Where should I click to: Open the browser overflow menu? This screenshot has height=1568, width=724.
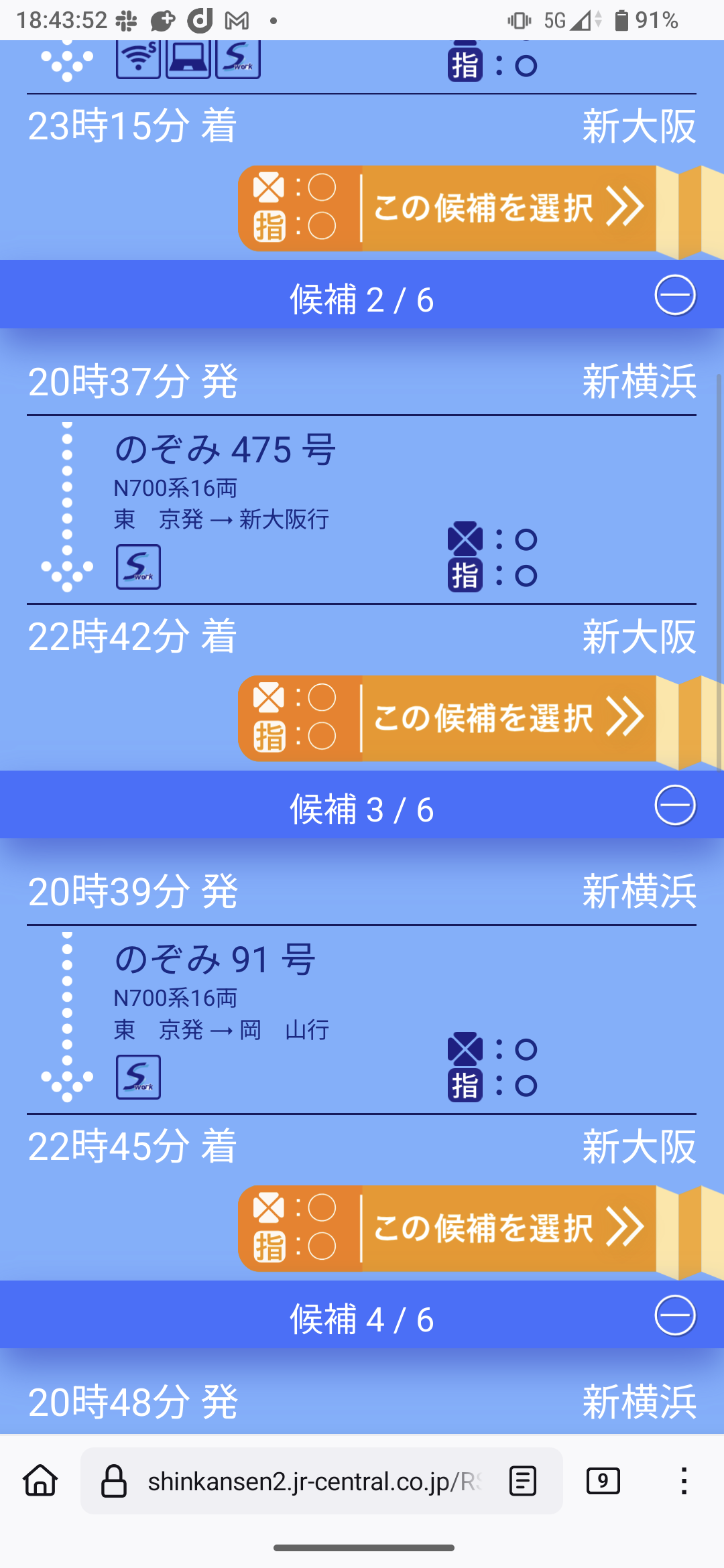[684, 1481]
